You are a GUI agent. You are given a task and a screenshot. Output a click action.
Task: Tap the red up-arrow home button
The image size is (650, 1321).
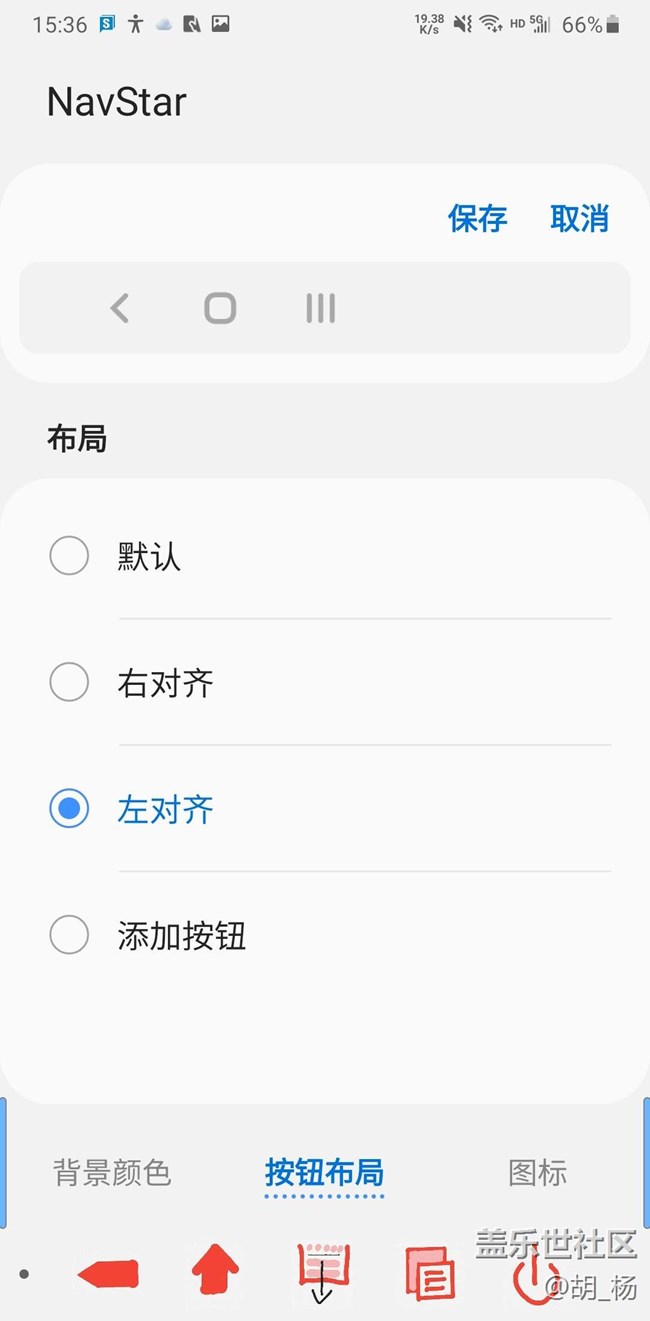[215, 1272]
